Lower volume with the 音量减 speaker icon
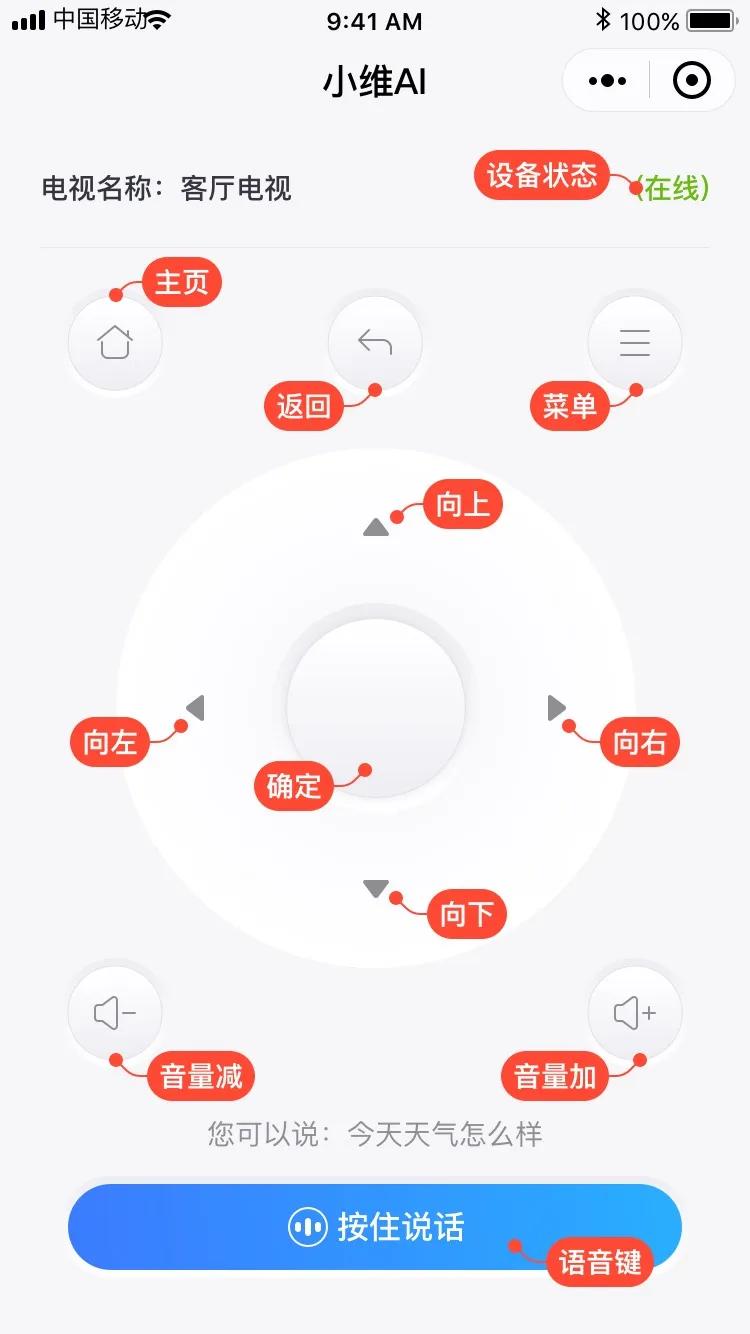The height and width of the screenshot is (1334, 750). coord(115,1012)
